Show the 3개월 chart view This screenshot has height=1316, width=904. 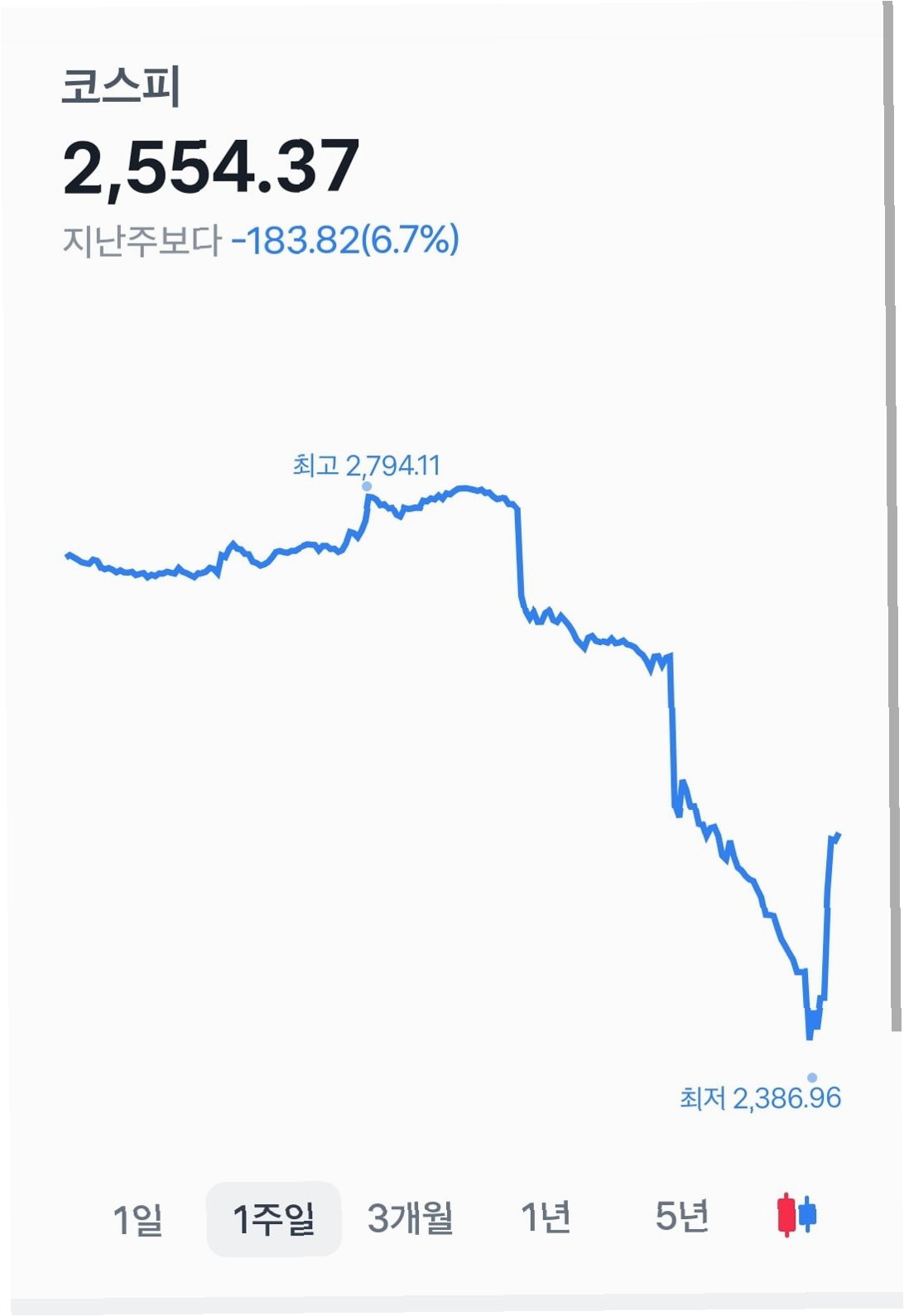411,1218
